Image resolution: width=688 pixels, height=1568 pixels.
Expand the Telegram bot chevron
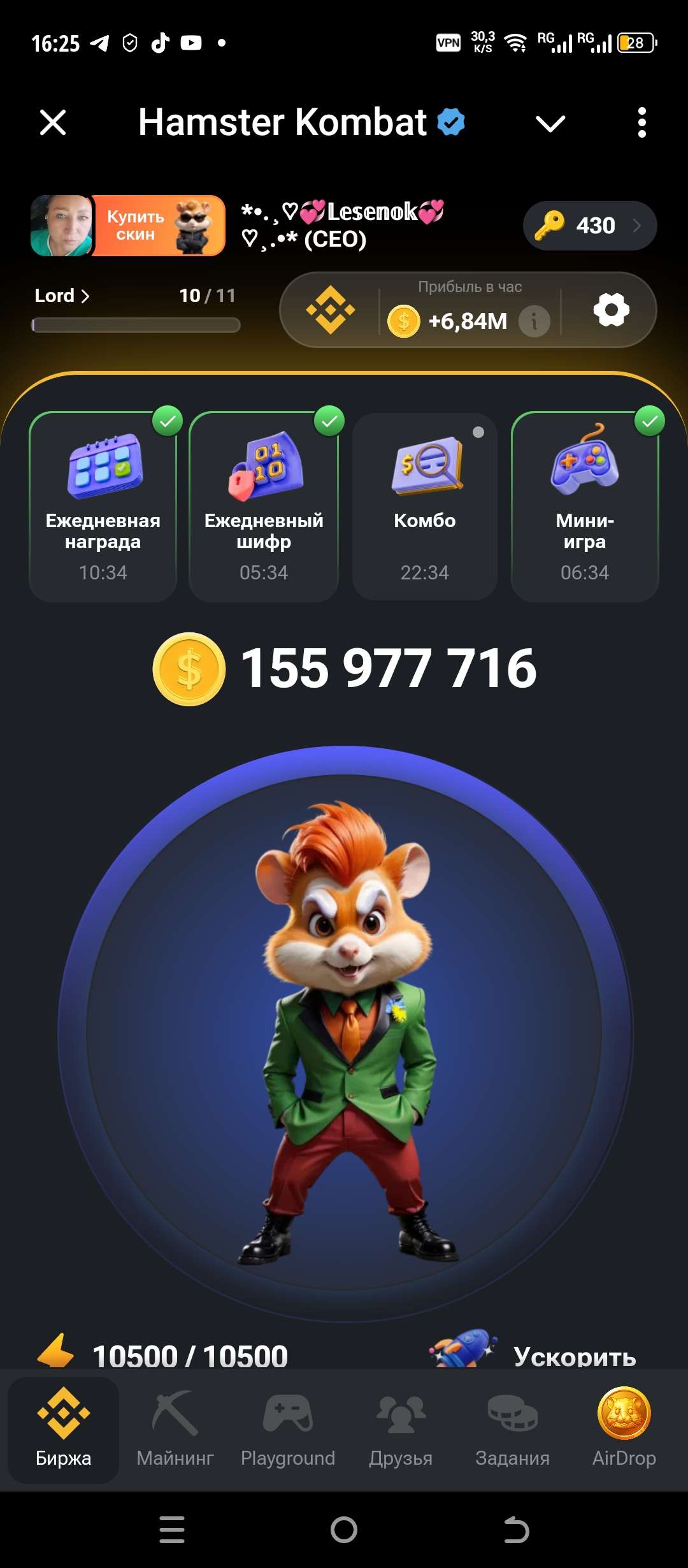pyautogui.click(x=549, y=122)
